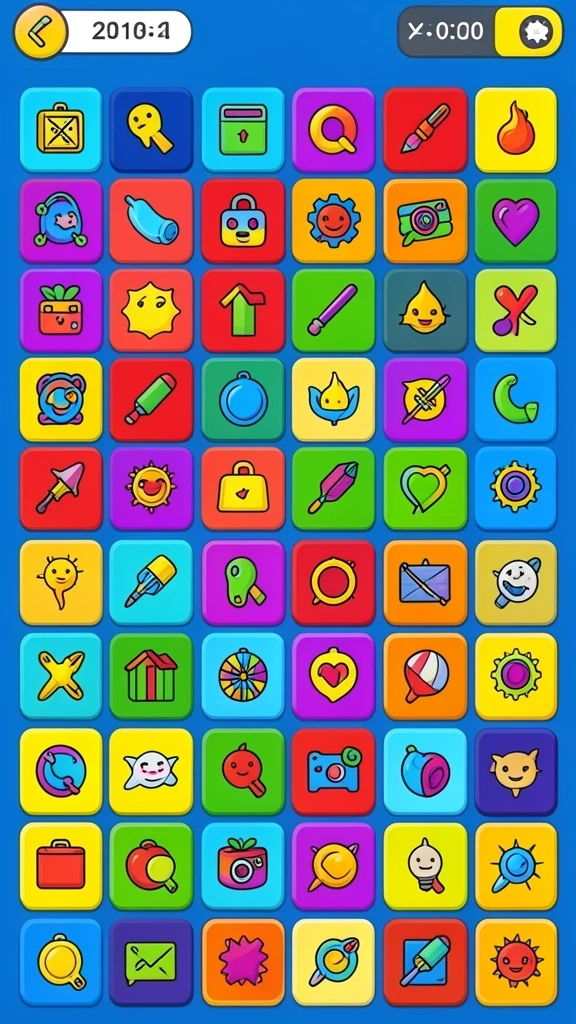The image size is (576, 1024).
Task: Tap the green crescent on blue tile
Action: click(516, 399)
